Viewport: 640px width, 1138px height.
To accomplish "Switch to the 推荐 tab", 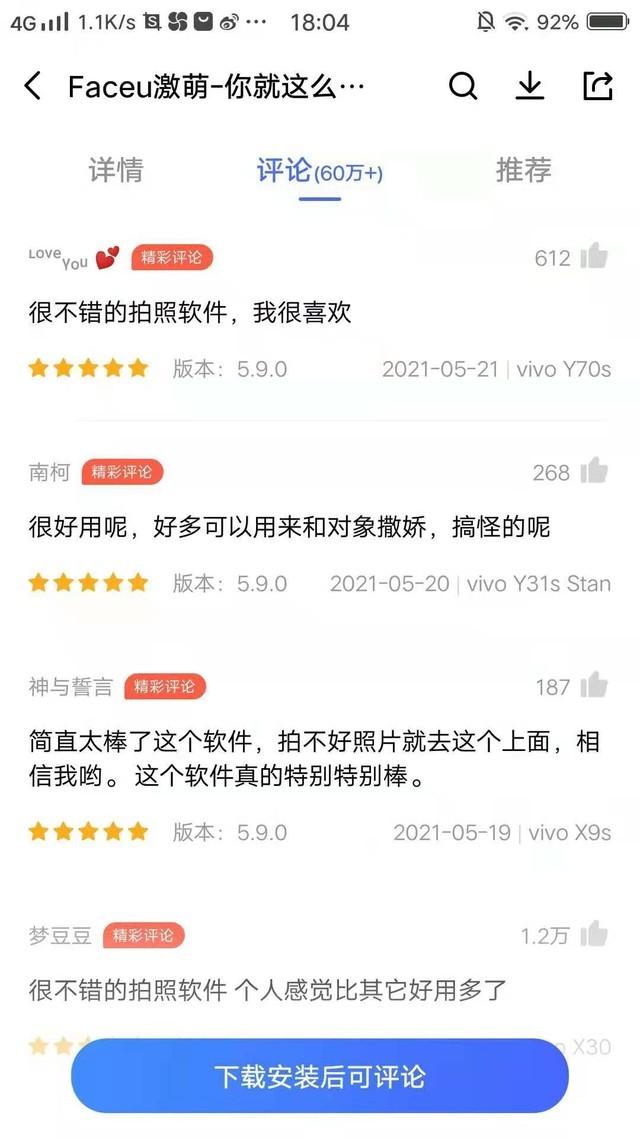I will point(523,170).
